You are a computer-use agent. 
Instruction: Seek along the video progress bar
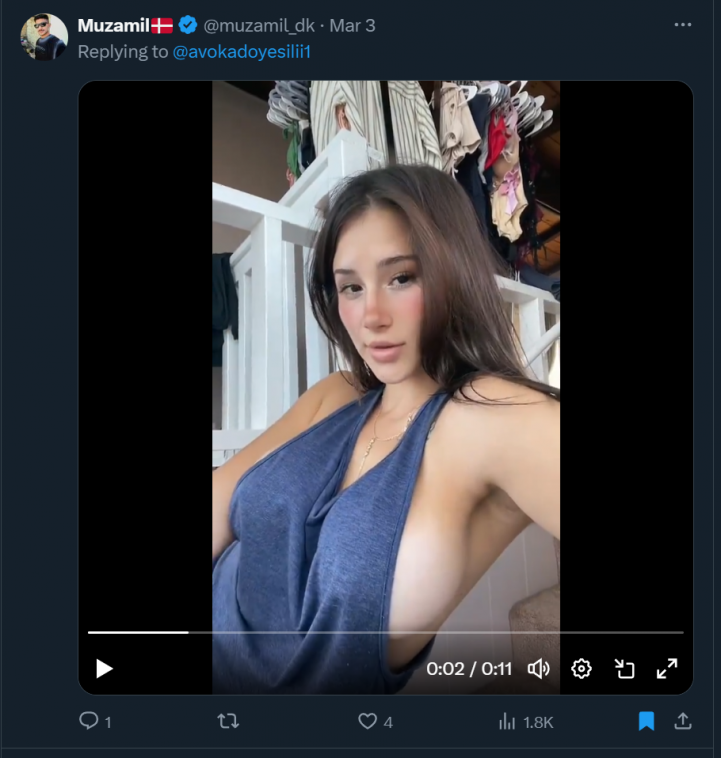click(385, 632)
